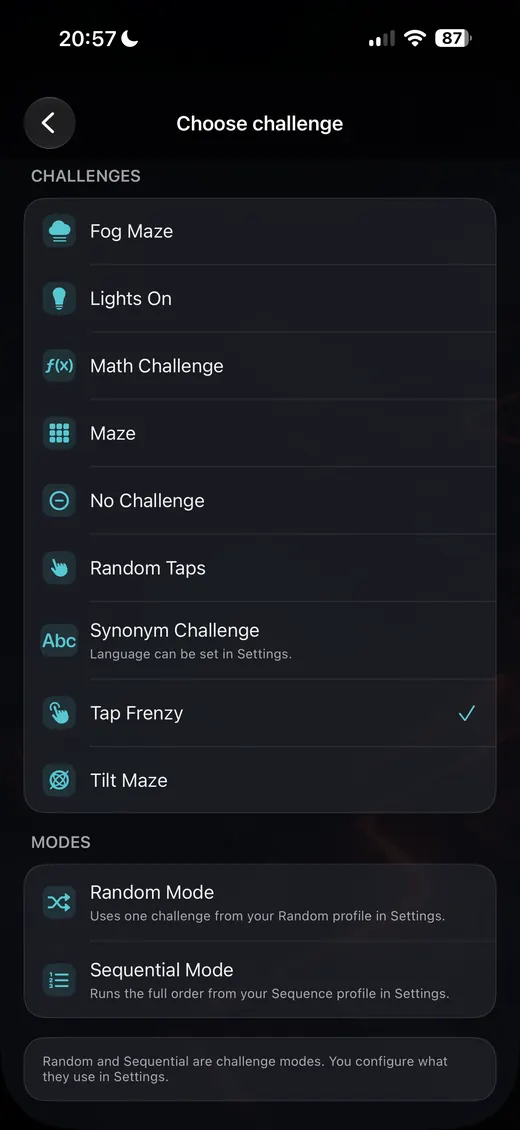520x1130 pixels.
Task: Enable Random Mode
Action: [x=260, y=903]
